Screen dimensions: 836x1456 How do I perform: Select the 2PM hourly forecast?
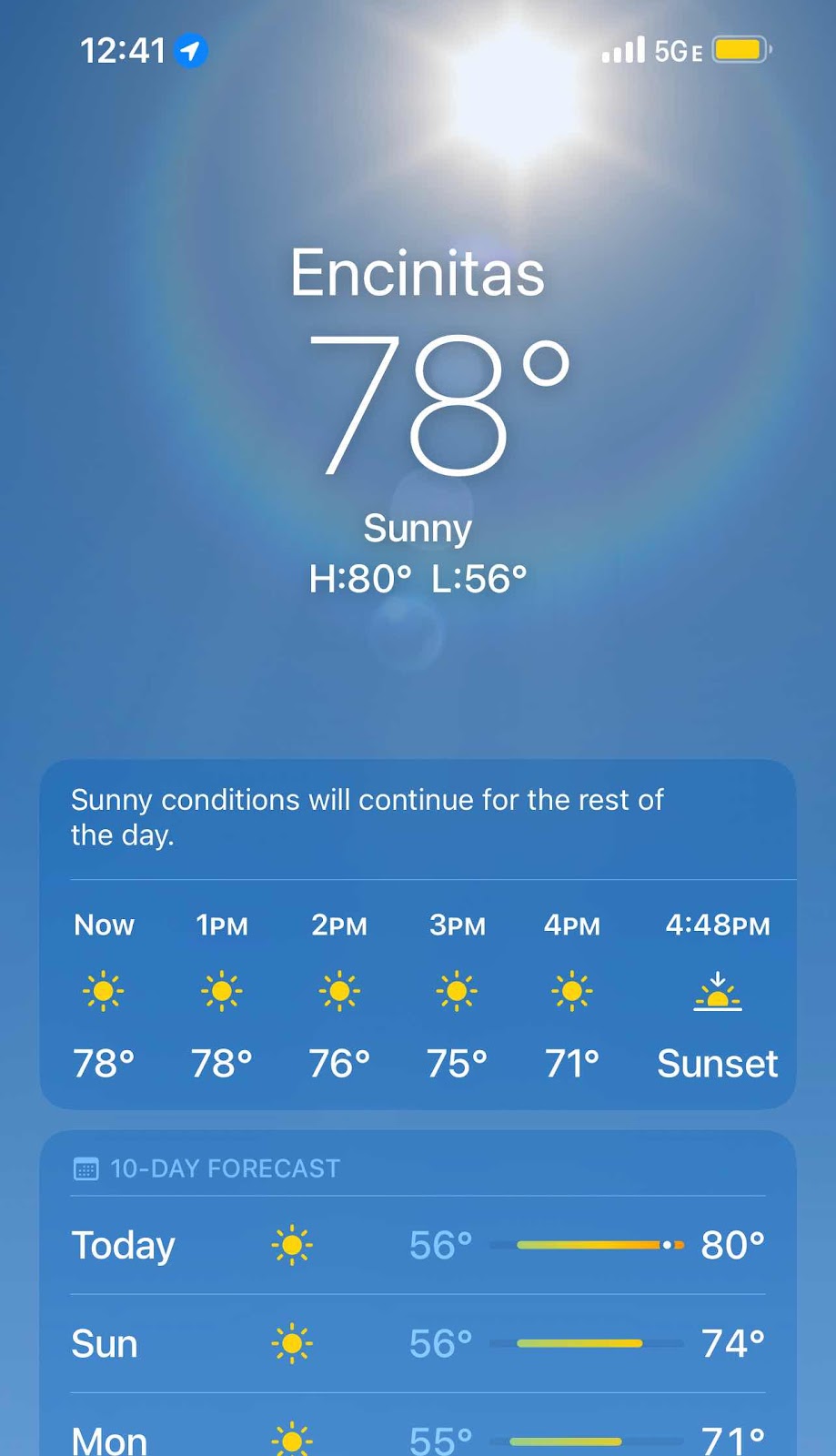pyautogui.click(x=339, y=994)
